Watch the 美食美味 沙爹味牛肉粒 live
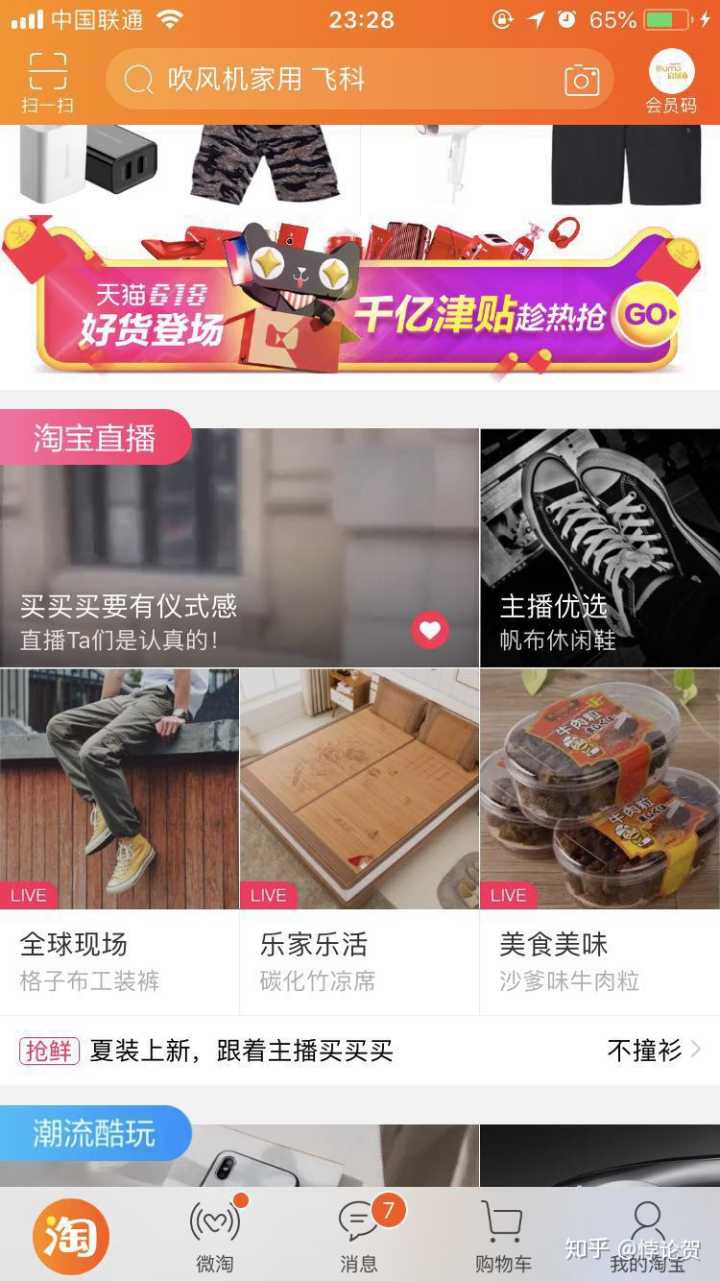This screenshot has height=1281, width=720. (x=600, y=840)
